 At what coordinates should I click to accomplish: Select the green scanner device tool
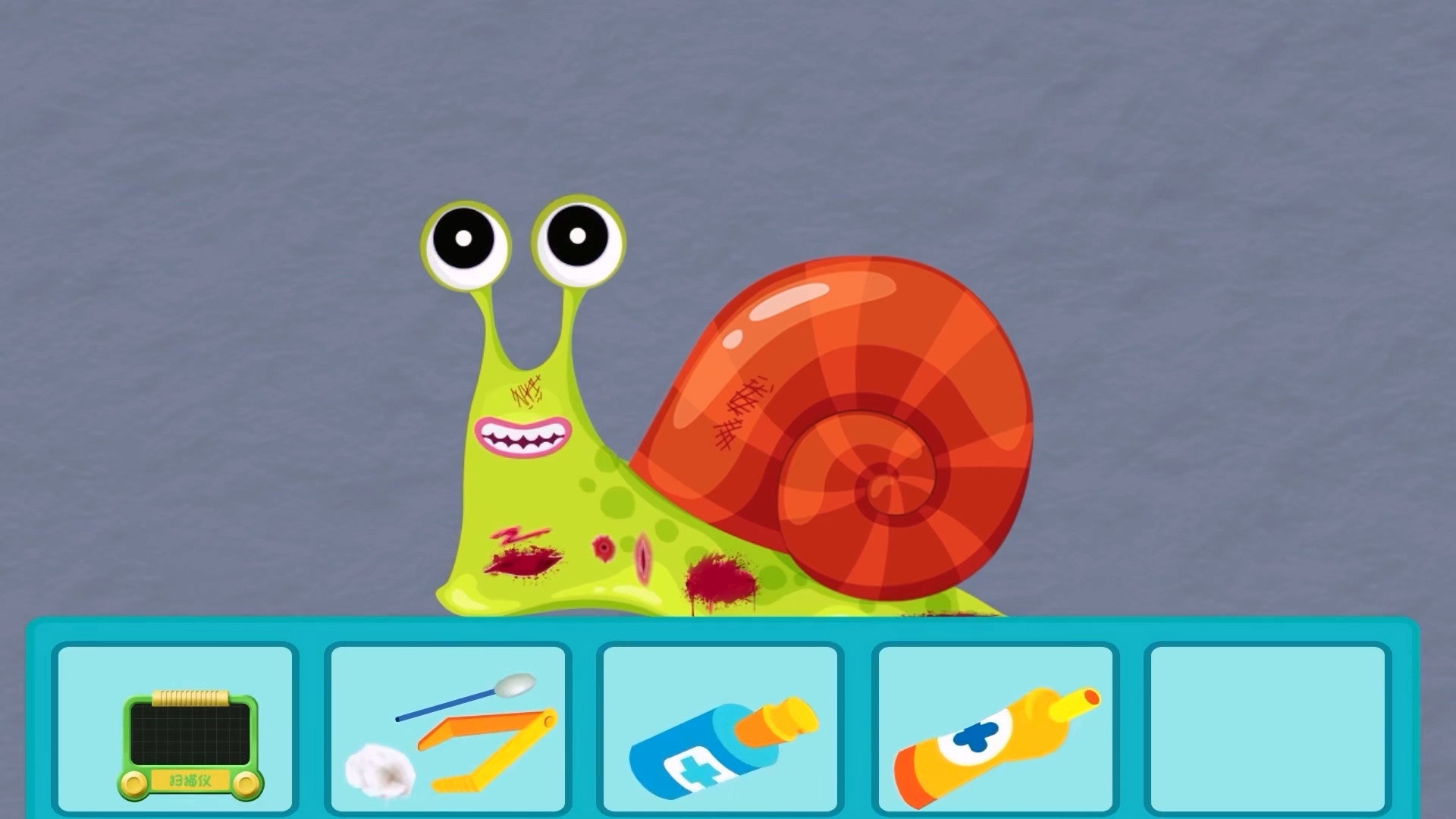click(x=190, y=743)
